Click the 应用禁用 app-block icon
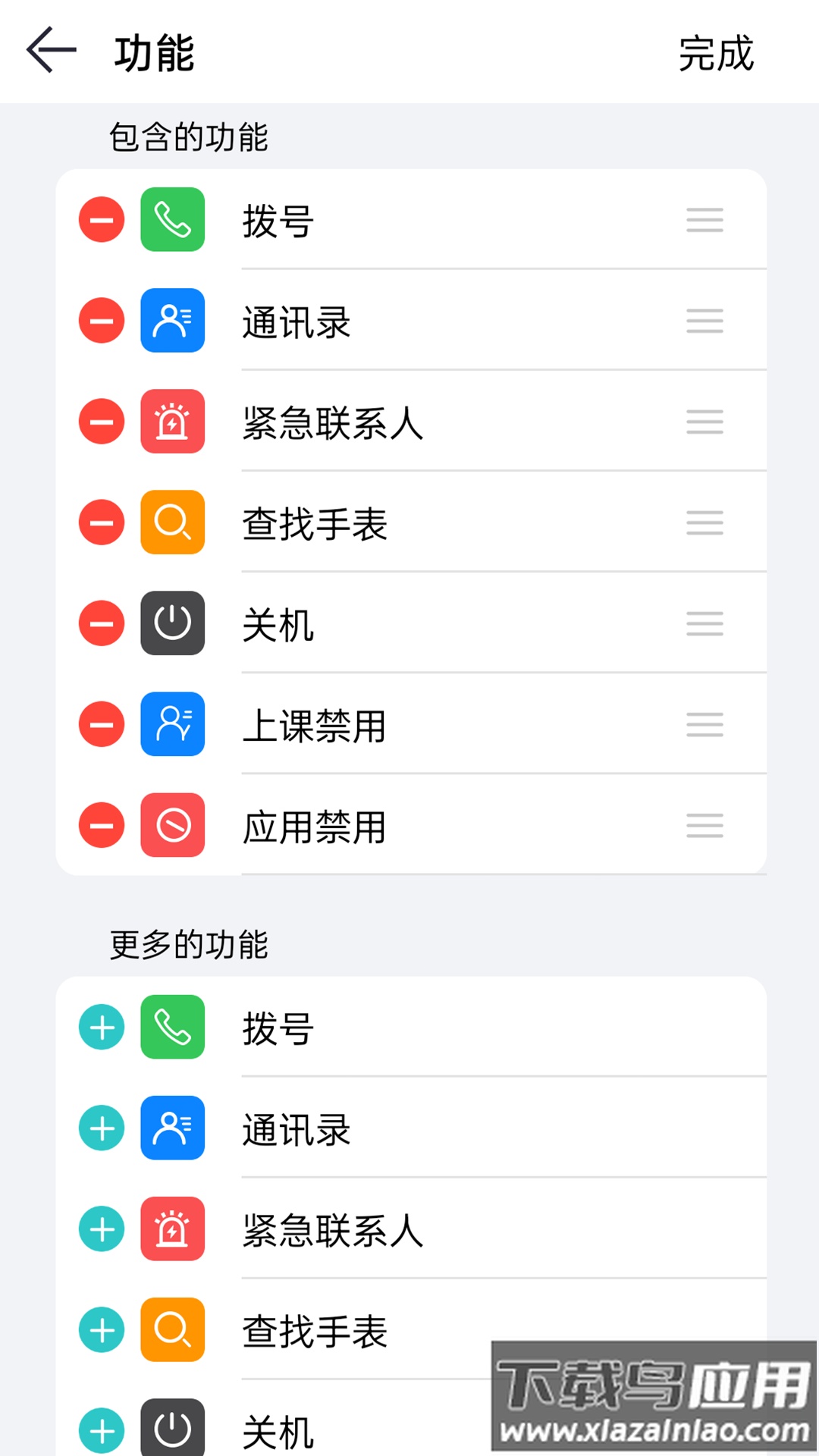Viewport: 819px width, 1456px height. pyautogui.click(x=171, y=827)
